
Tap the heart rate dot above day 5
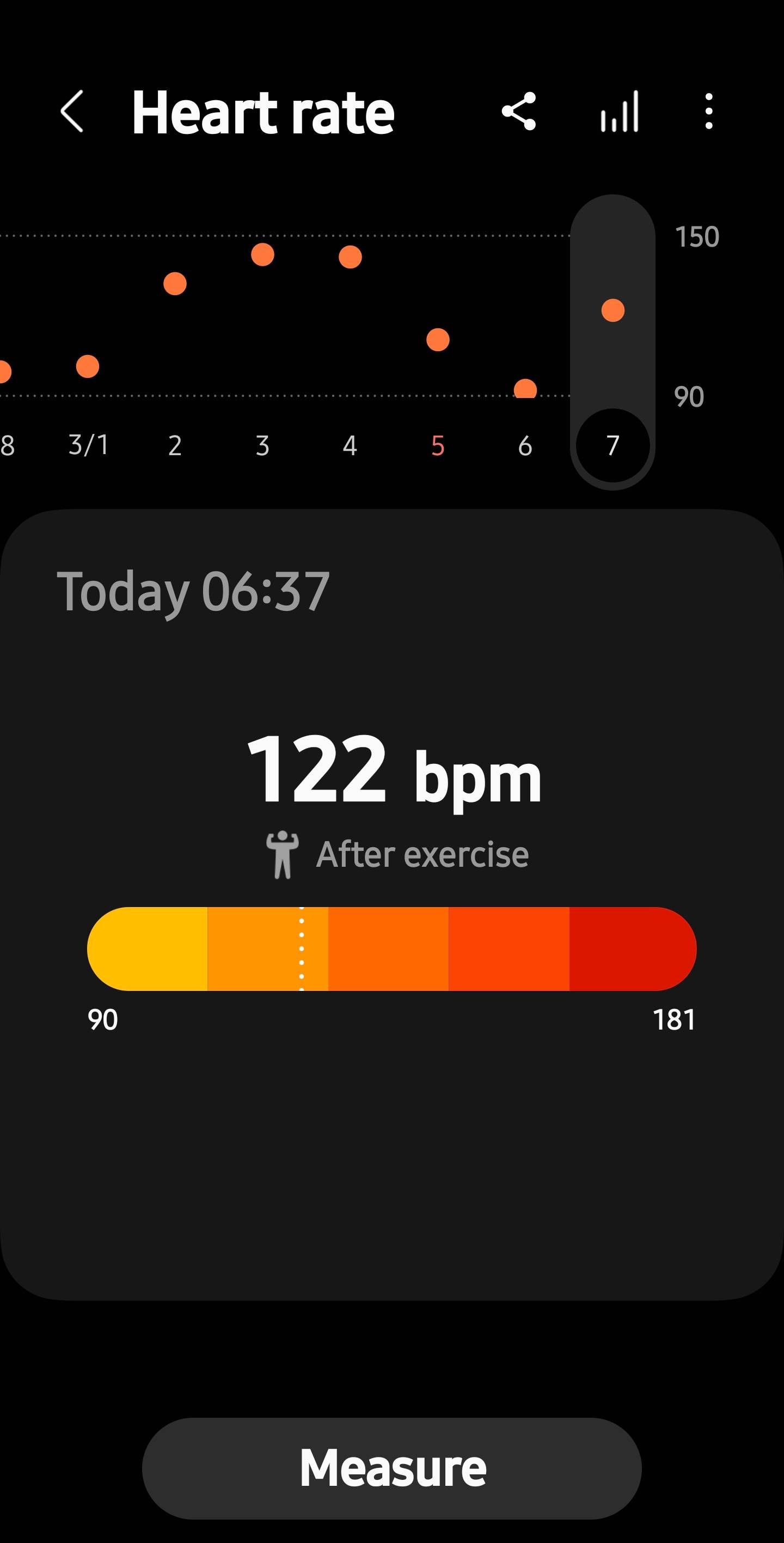(438, 340)
